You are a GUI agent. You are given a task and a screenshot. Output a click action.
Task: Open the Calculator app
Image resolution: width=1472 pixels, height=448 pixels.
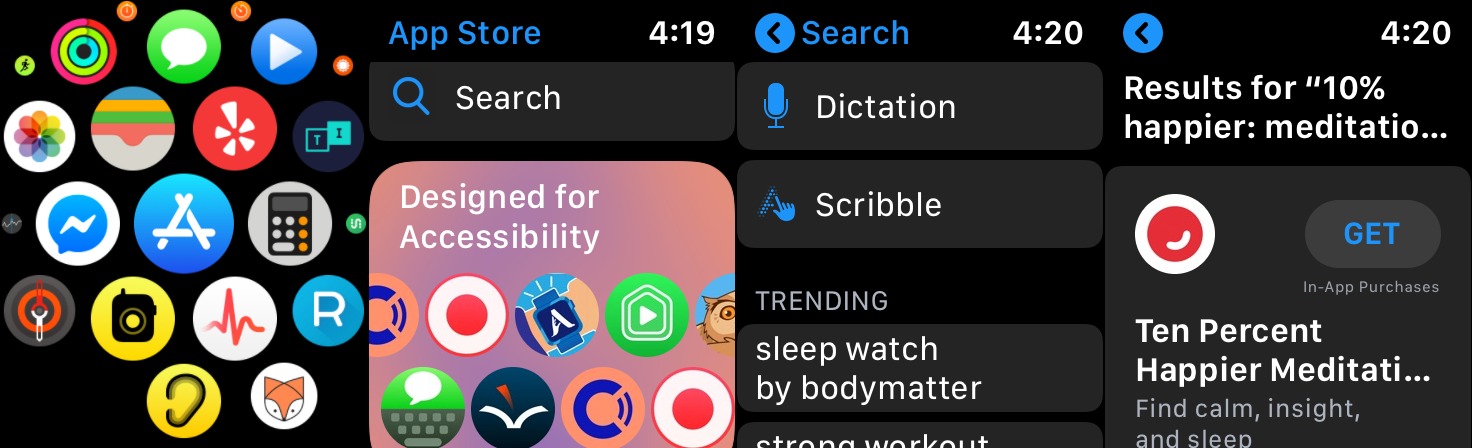pos(289,224)
